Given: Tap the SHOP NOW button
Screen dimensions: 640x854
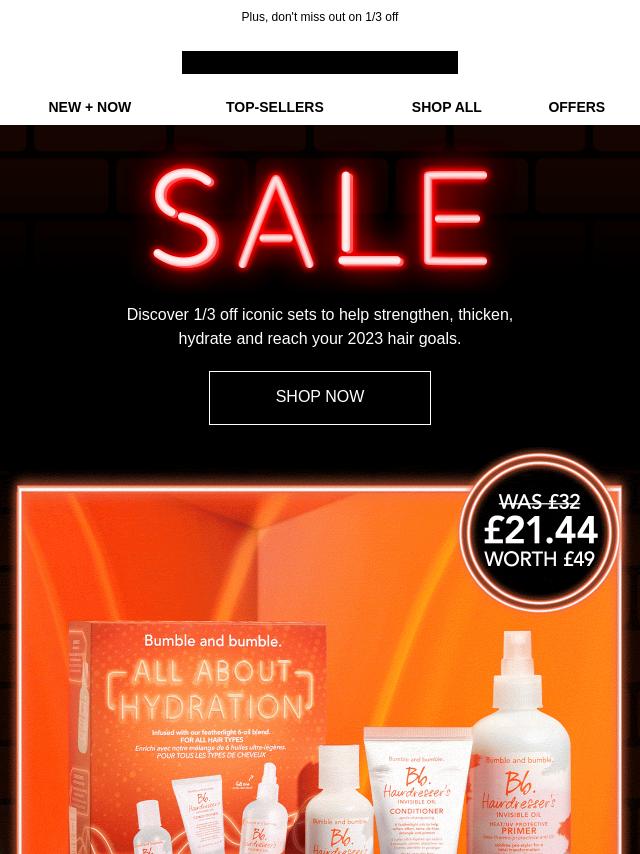Looking at the screenshot, I should click(x=320, y=397).
